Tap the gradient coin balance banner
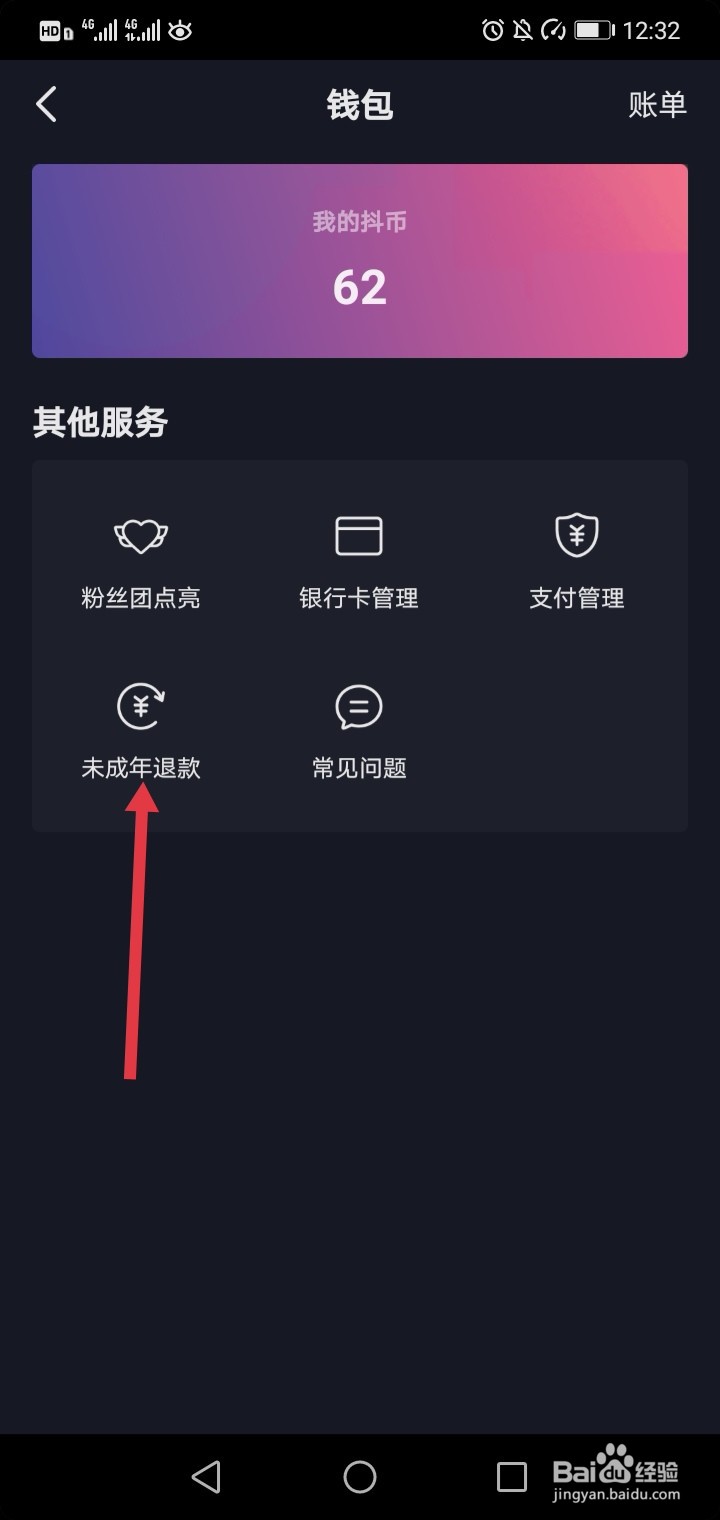The height and width of the screenshot is (1520, 720). [360, 260]
